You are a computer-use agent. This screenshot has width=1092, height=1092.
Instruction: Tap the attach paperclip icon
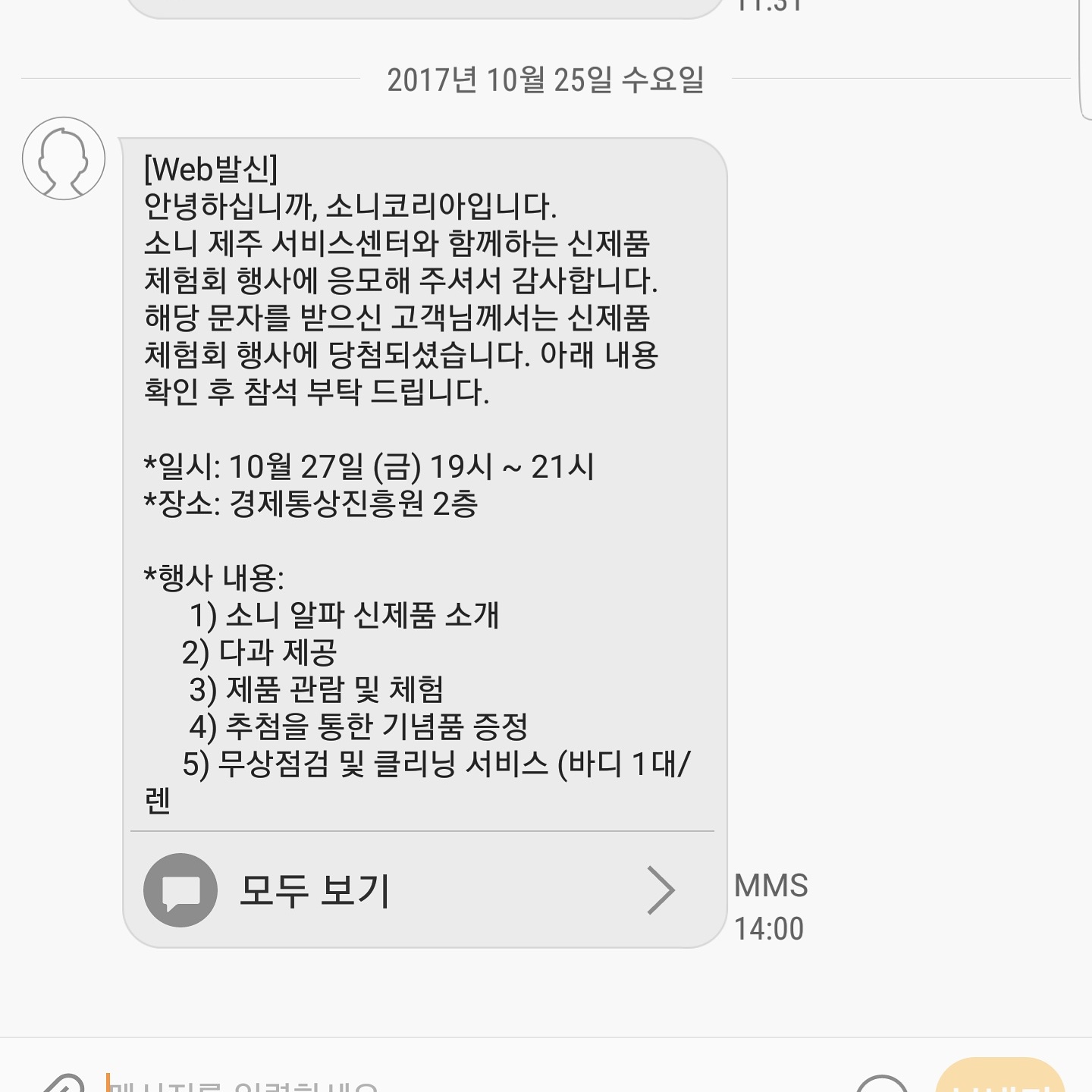pos(62,1084)
